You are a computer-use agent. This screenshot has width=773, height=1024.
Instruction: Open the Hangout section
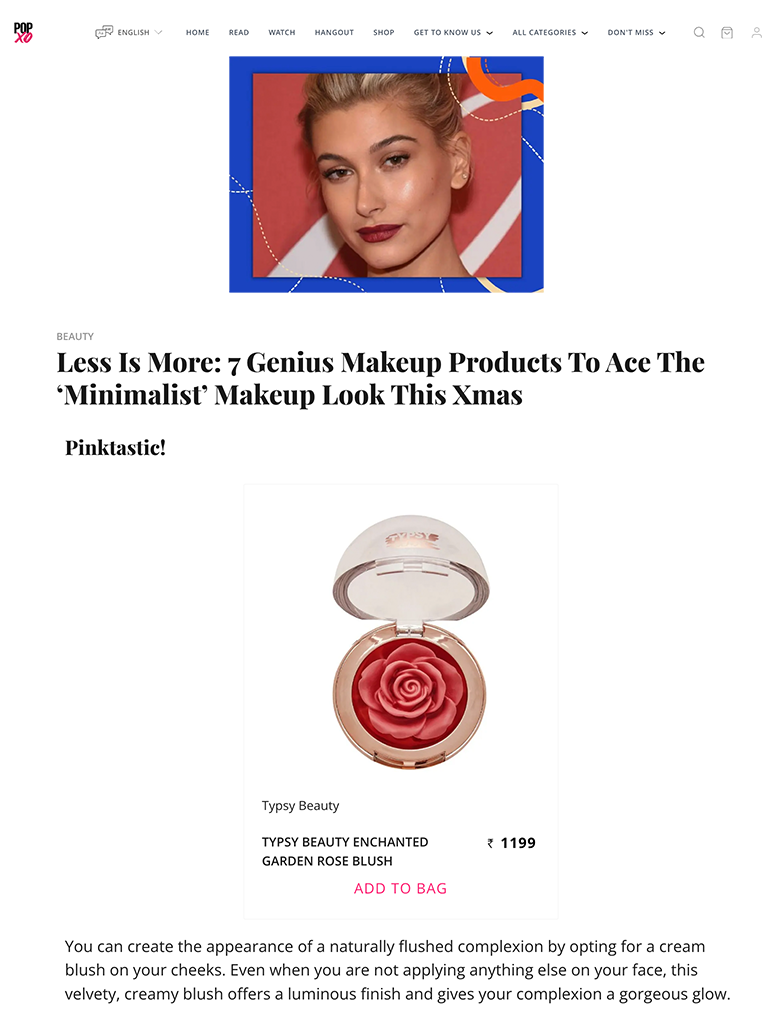pos(334,32)
